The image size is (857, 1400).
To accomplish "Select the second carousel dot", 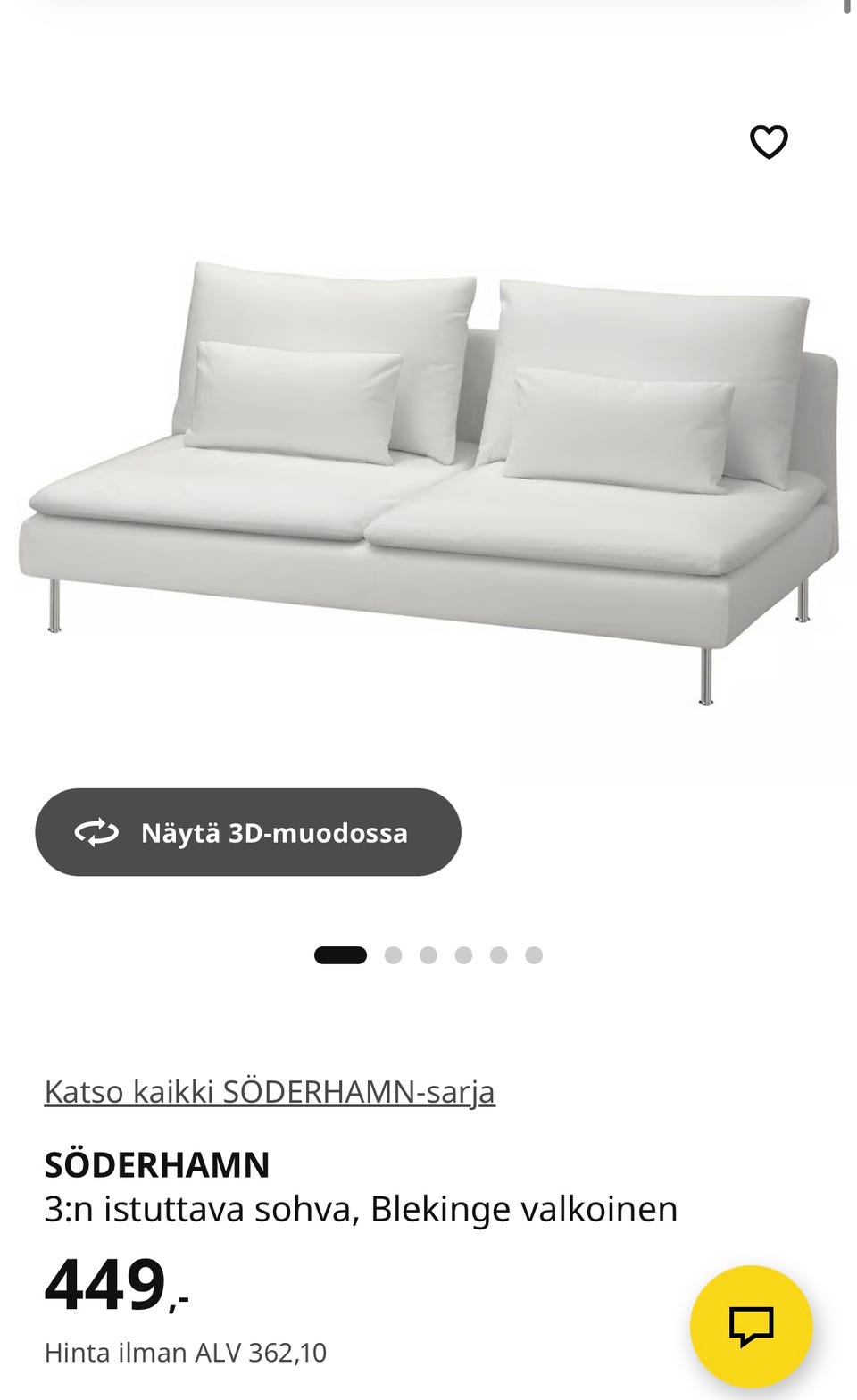I will click(x=393, y=954).
